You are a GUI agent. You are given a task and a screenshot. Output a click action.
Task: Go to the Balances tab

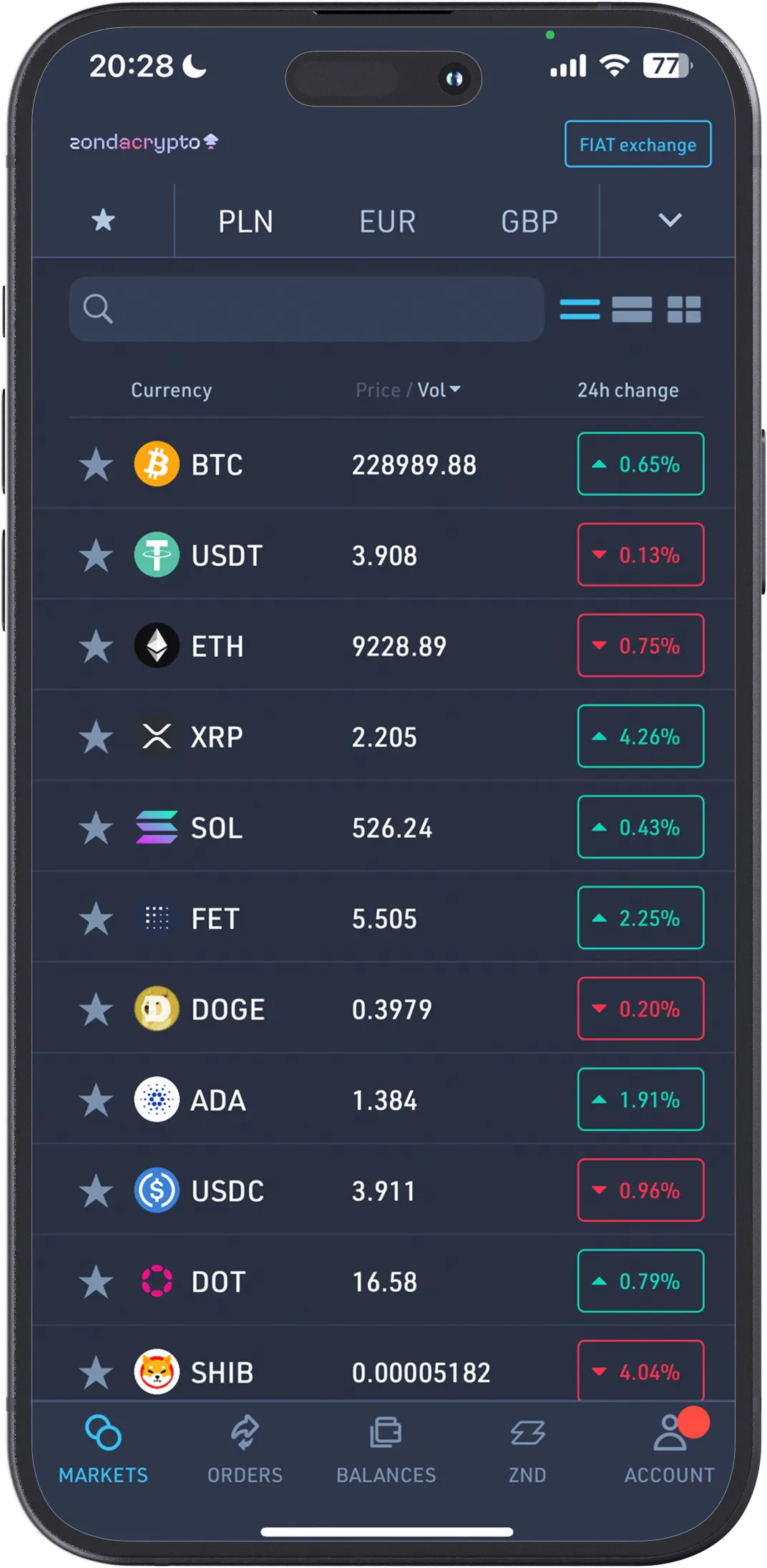[x=386, y=1449]
